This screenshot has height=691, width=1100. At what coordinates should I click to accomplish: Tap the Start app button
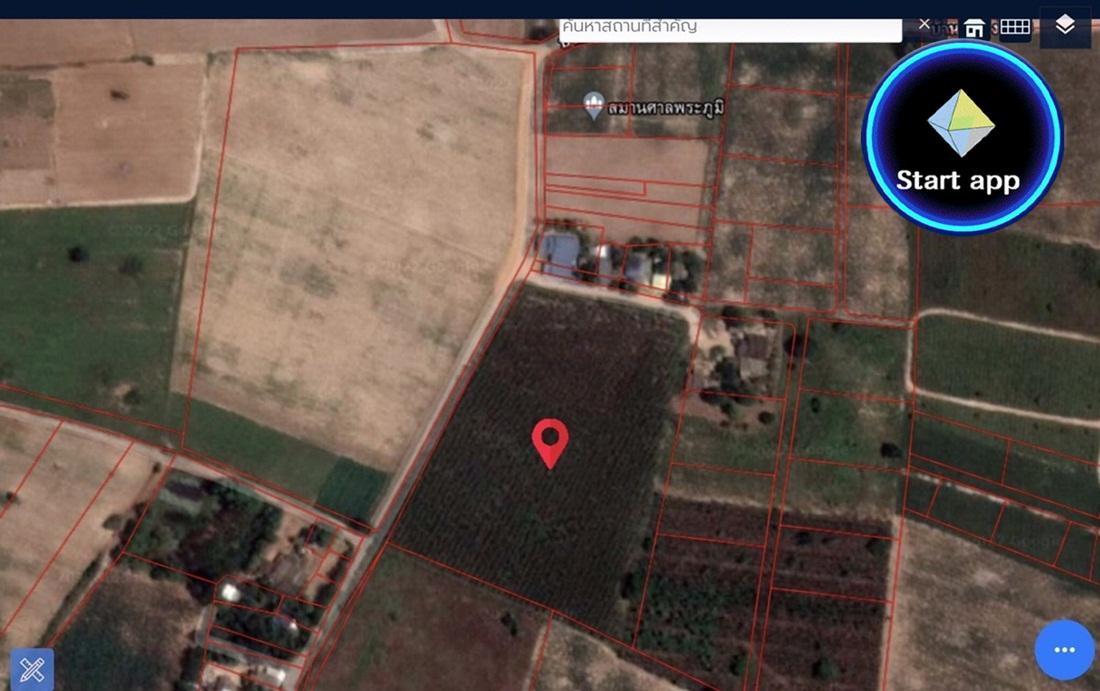[x=962, y=138]
